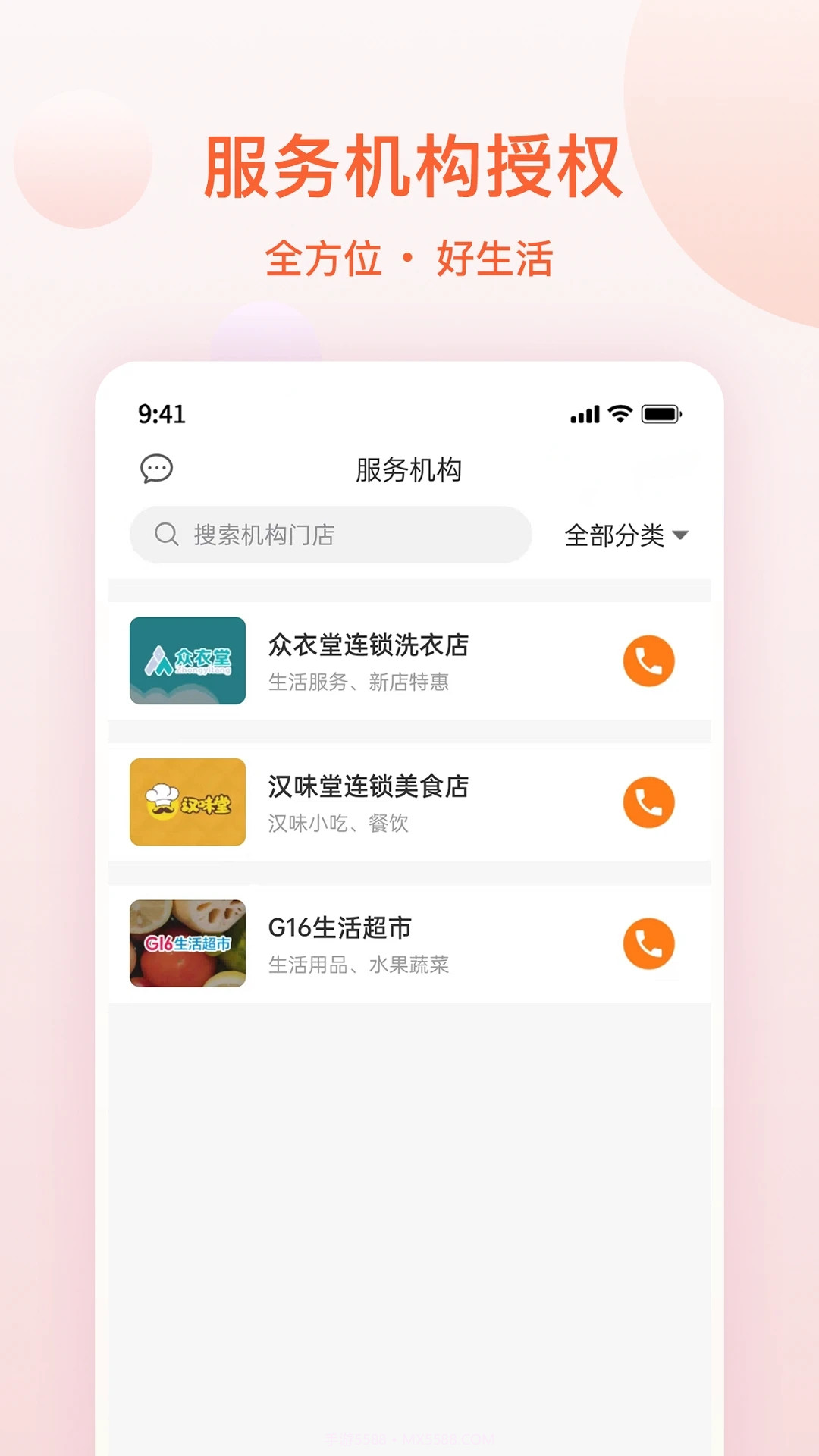Tap the phone icon for 众衣堂连锁洗衣店
Viewport: 819px width, 1456px height.
click(x=648, y=661)
